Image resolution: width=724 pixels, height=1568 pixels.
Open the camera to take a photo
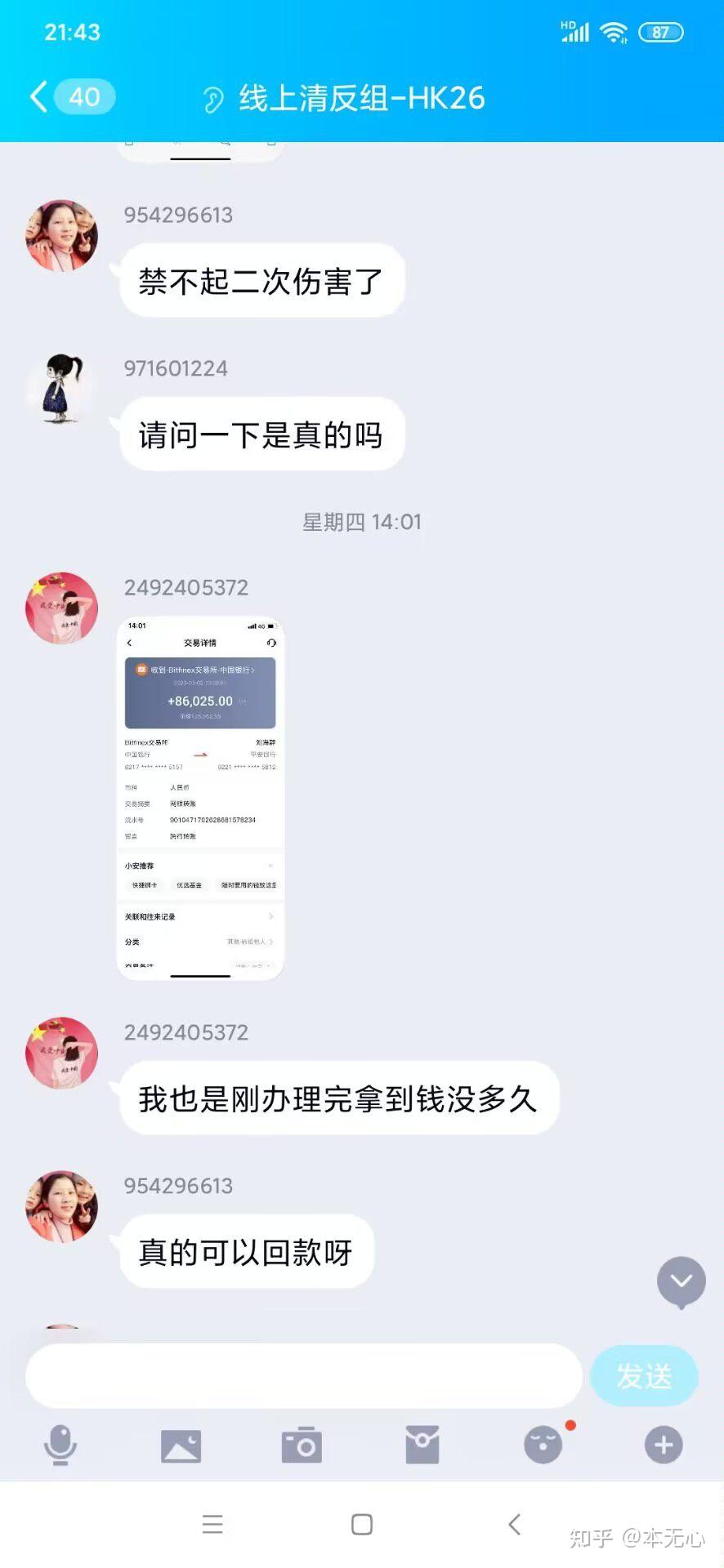tap(302, 1445)
